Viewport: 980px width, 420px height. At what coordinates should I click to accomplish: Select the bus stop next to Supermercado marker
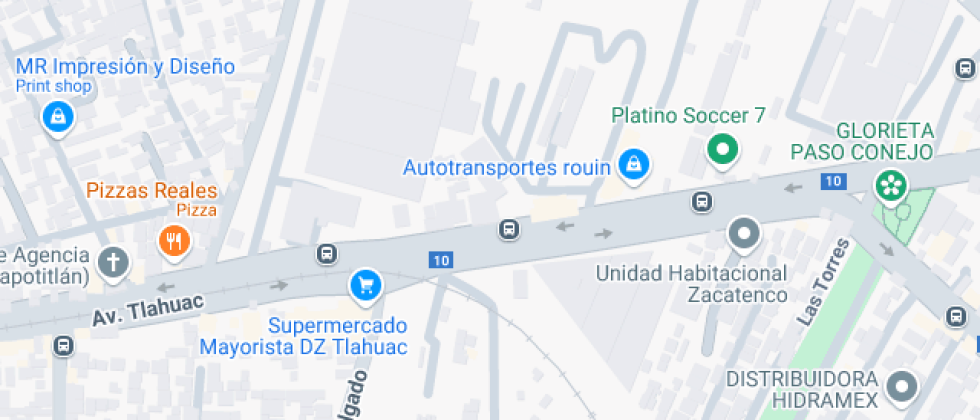point(326,254)
